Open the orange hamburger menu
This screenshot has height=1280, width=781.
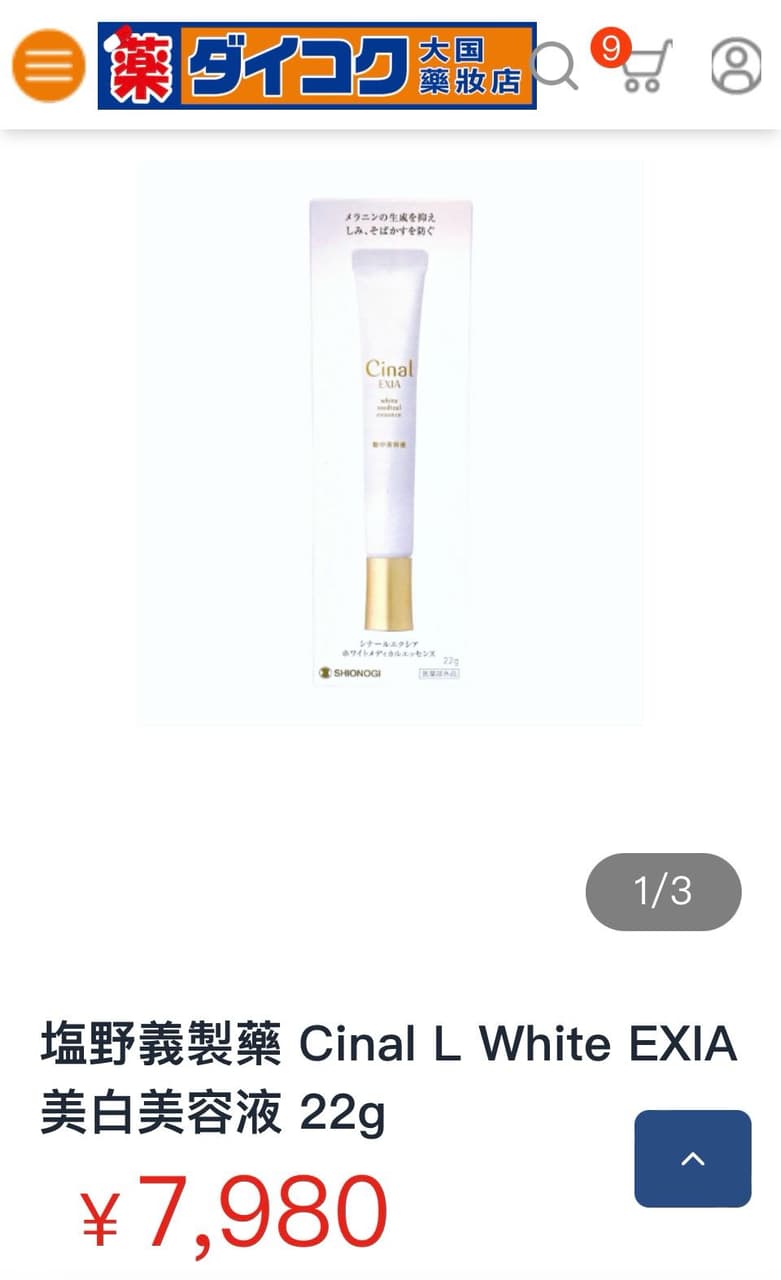coord(49,66)
